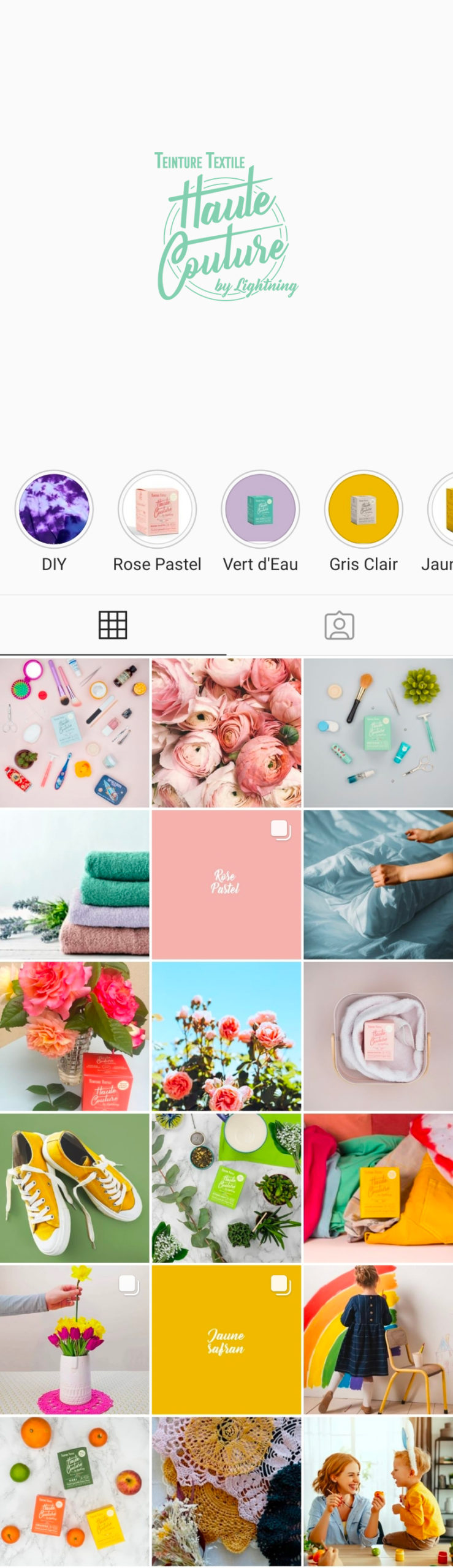The width and height of the screenshot is (453, 1568).
Task: View the Jaune Safran carousel post
Action: (x=226, y=1340)
